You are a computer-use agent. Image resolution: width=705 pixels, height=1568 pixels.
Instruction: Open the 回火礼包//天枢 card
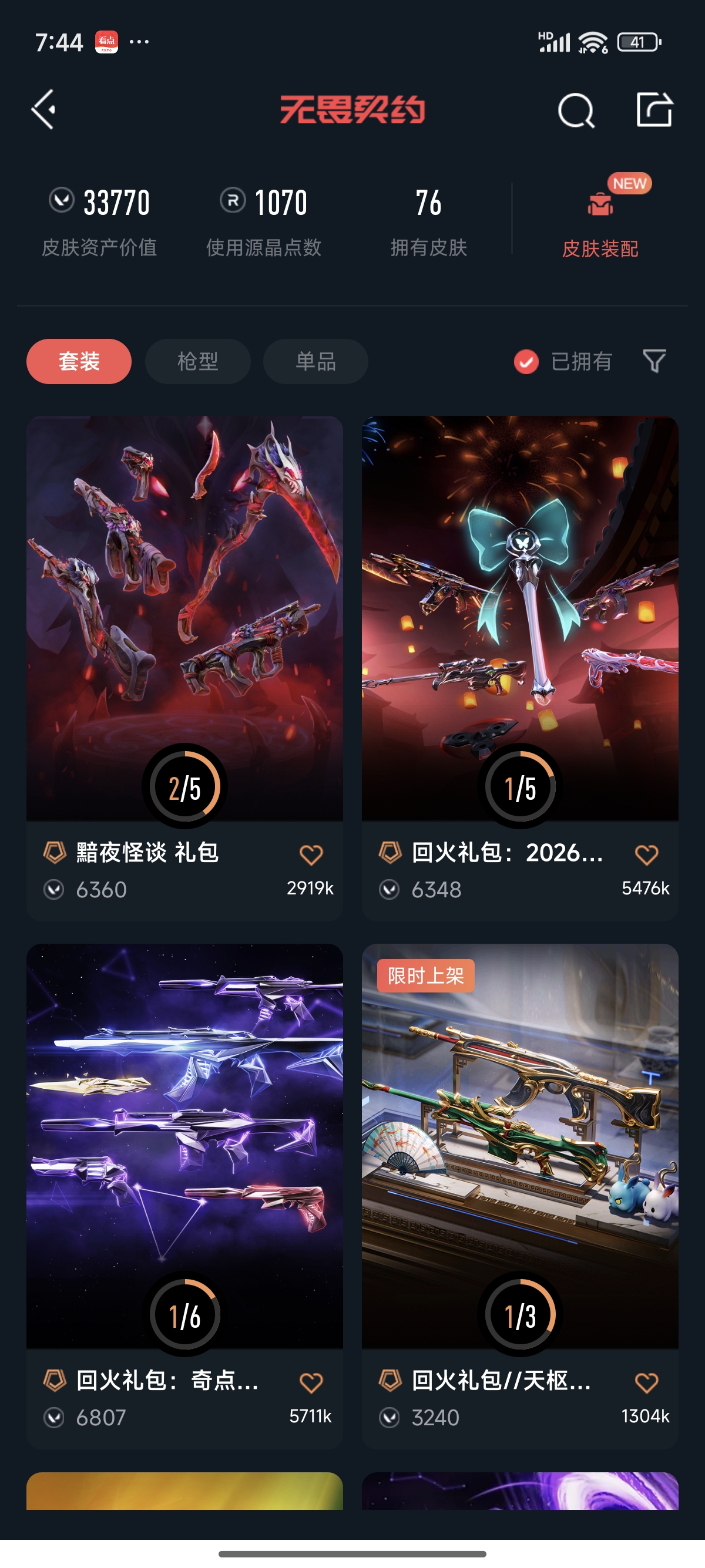pos(520,1196)
